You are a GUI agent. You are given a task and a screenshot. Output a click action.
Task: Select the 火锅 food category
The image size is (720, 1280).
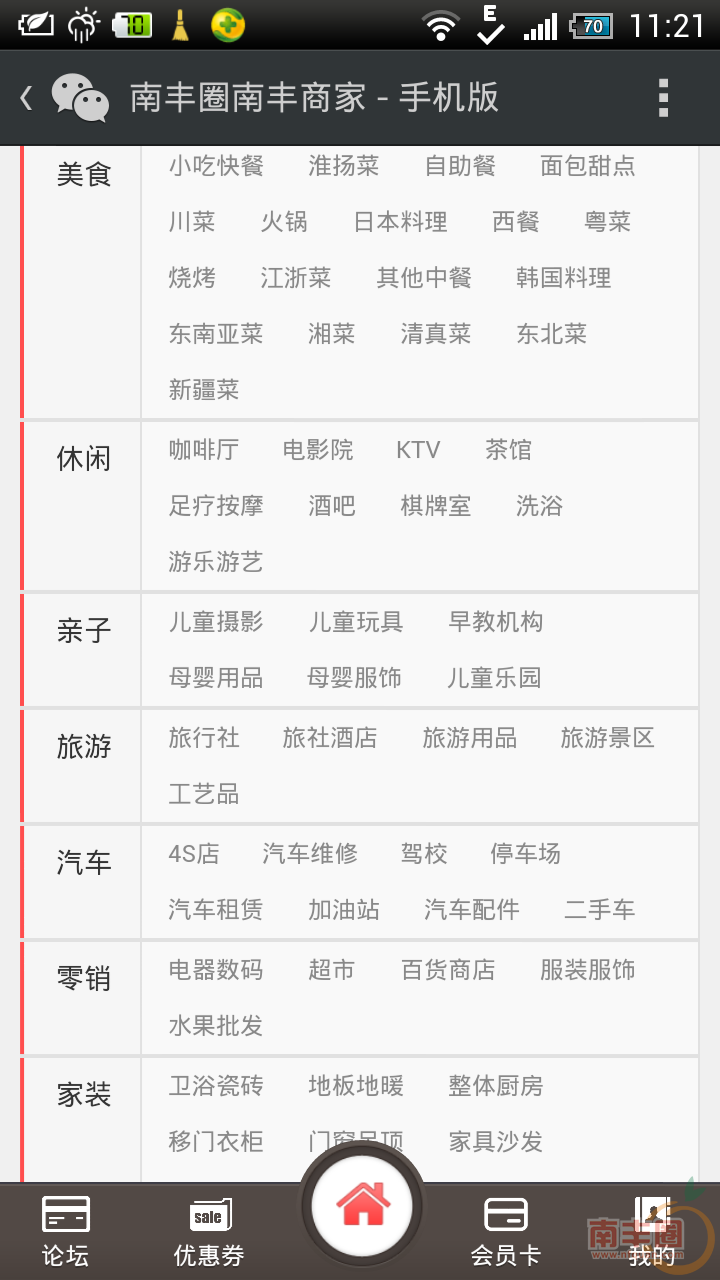(284, 222)
